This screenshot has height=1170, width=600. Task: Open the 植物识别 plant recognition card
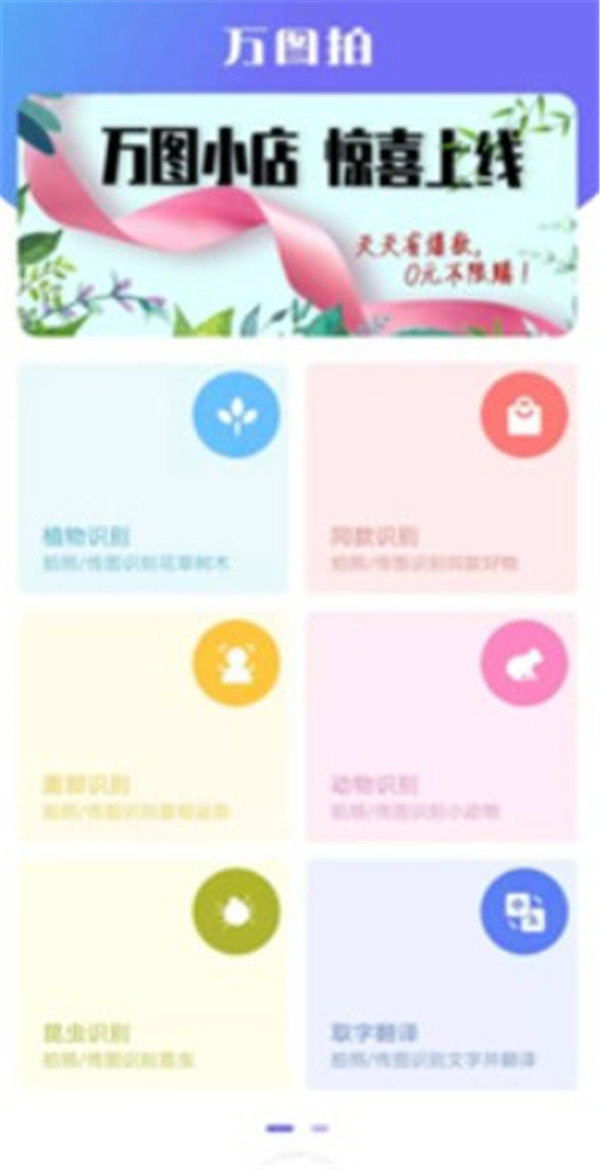tap(153, 478)
